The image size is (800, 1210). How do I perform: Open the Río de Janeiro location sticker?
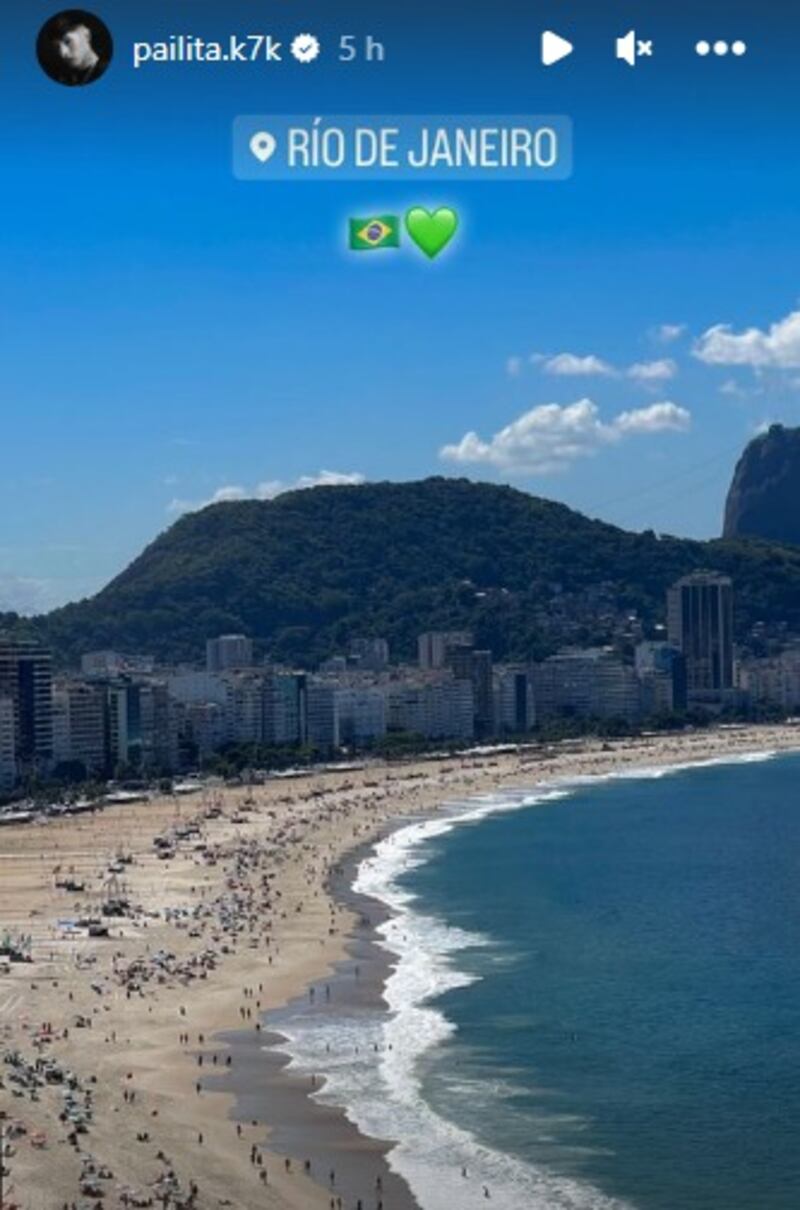pyautogui.click(x=402, y=148)
